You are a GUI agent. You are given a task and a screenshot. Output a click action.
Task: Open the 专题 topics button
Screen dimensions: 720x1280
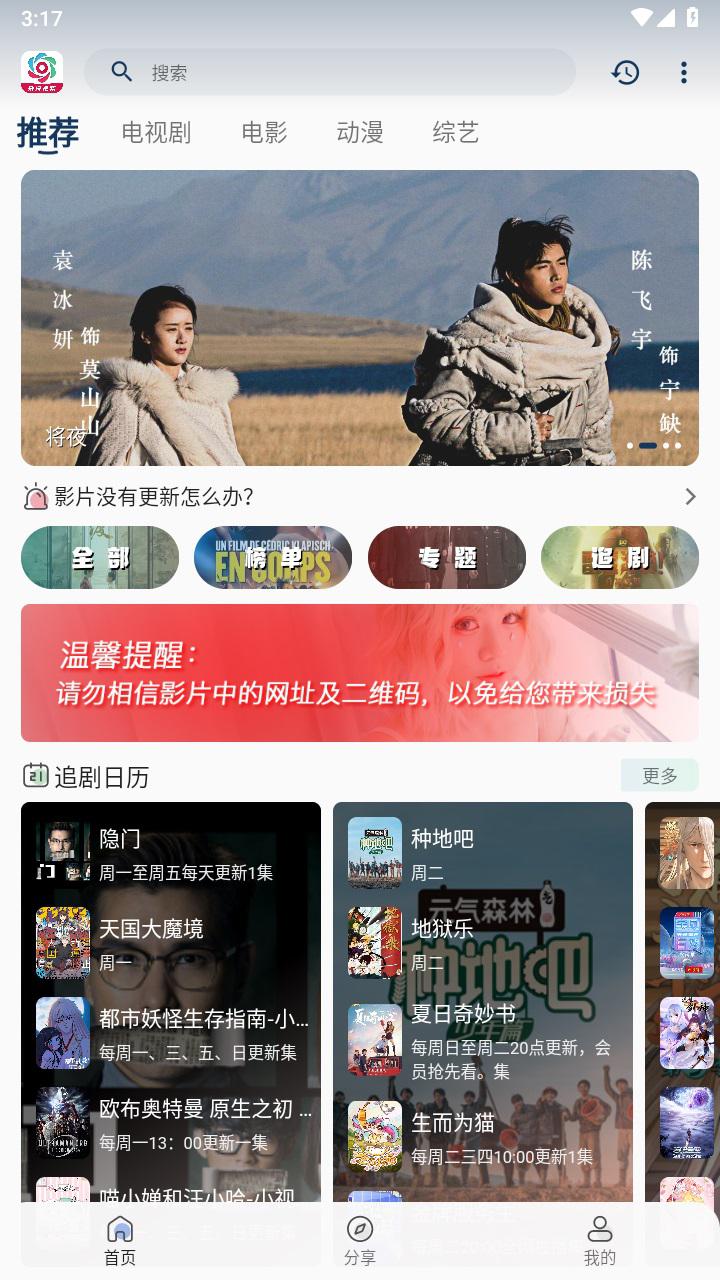point(447,557)
